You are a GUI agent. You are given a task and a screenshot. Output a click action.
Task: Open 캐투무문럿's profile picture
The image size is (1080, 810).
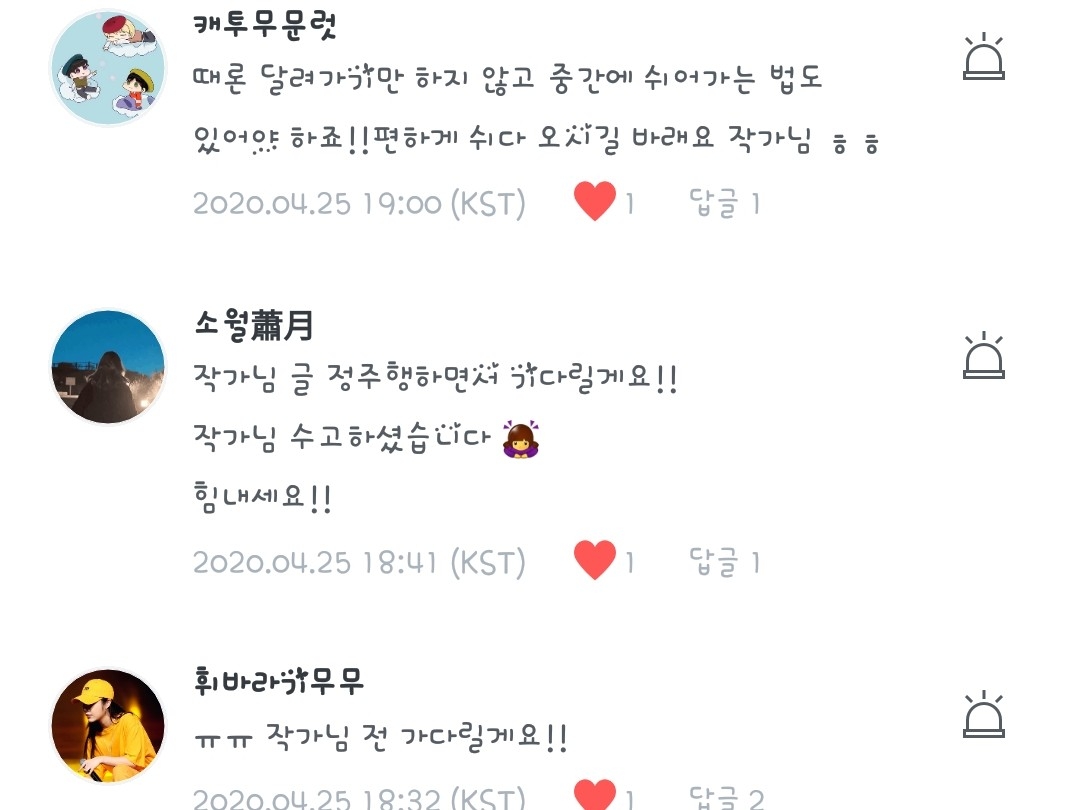coord(108,68)
